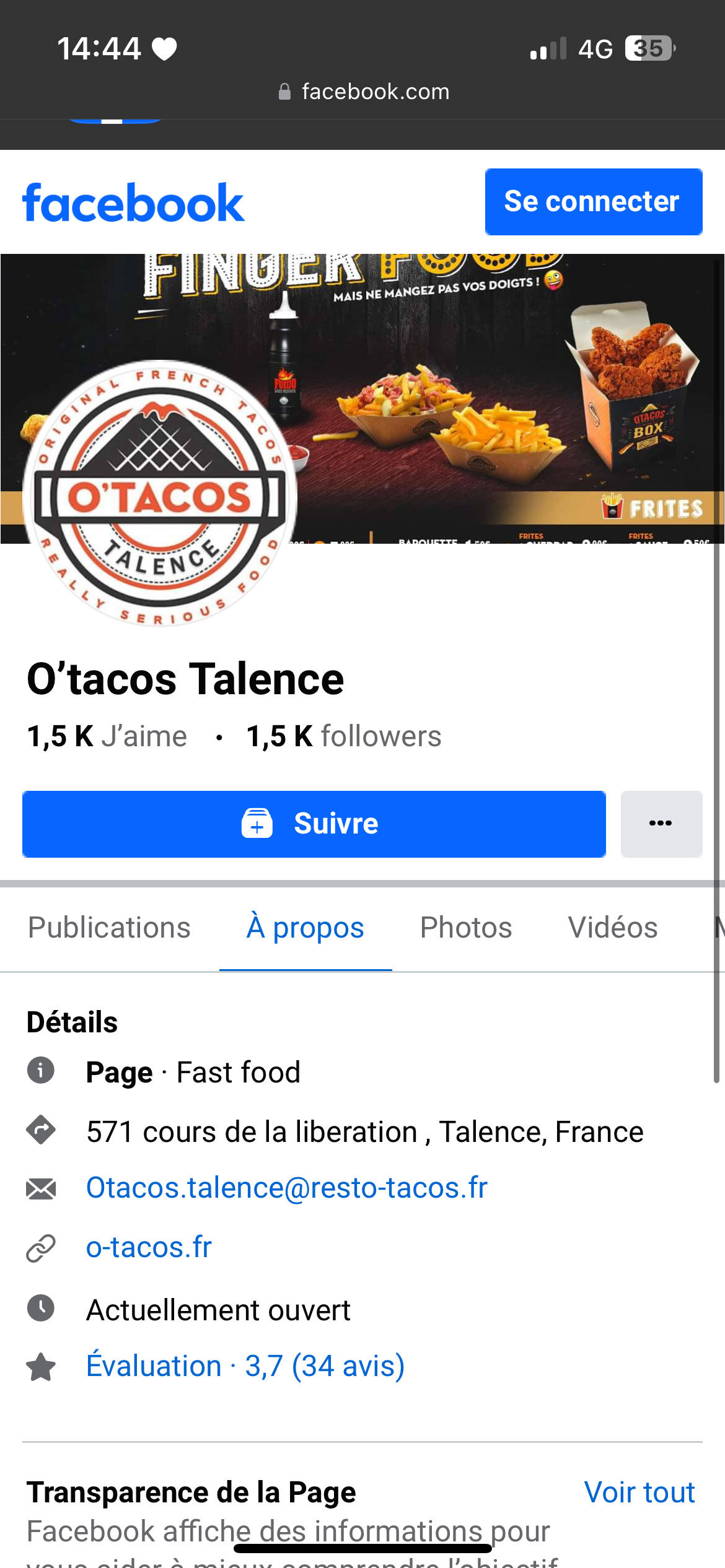Follow the page with Suivre
Screen dimensions: 725x1568
pyautogui.click(x=314, y=824)
